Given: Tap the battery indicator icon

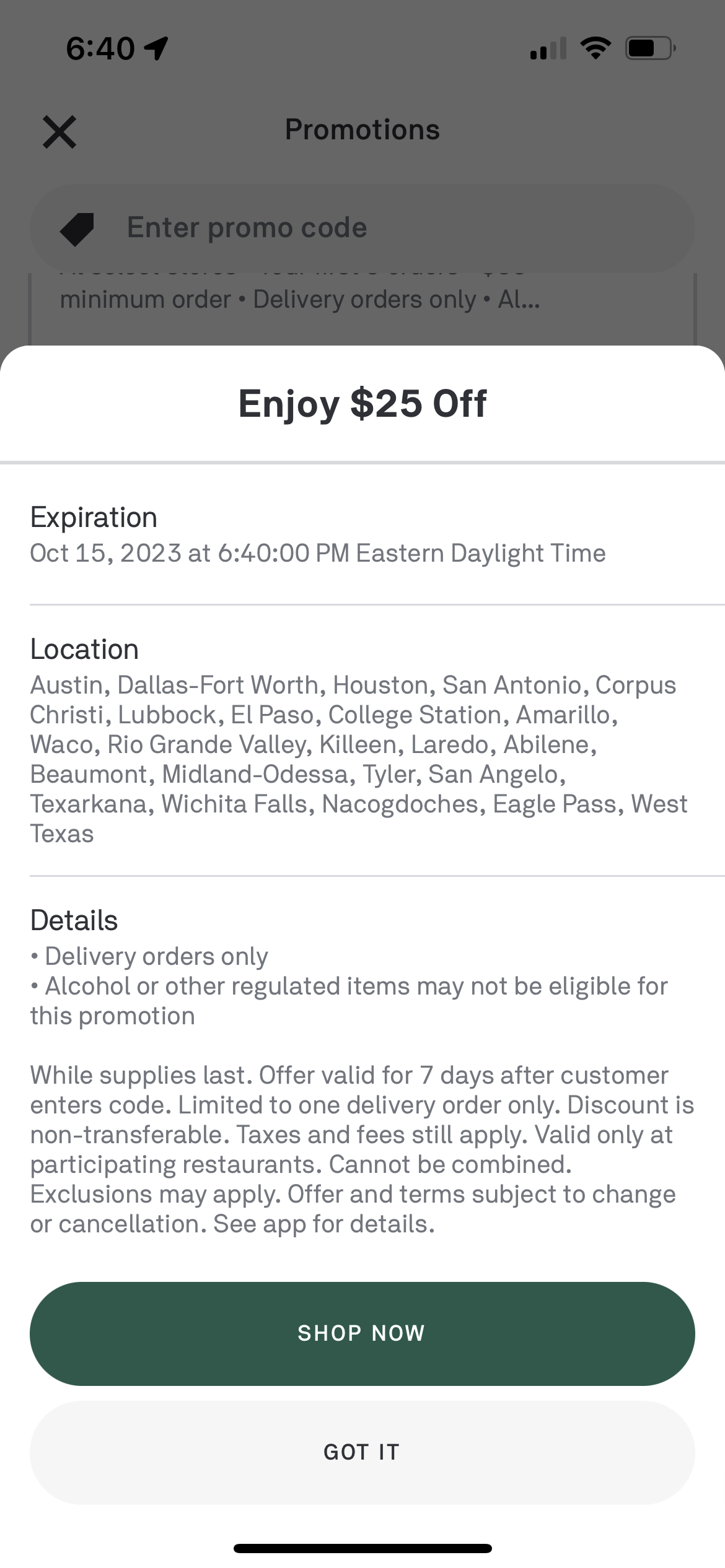Looking at the screenshot, I should [x=646, y=48].
